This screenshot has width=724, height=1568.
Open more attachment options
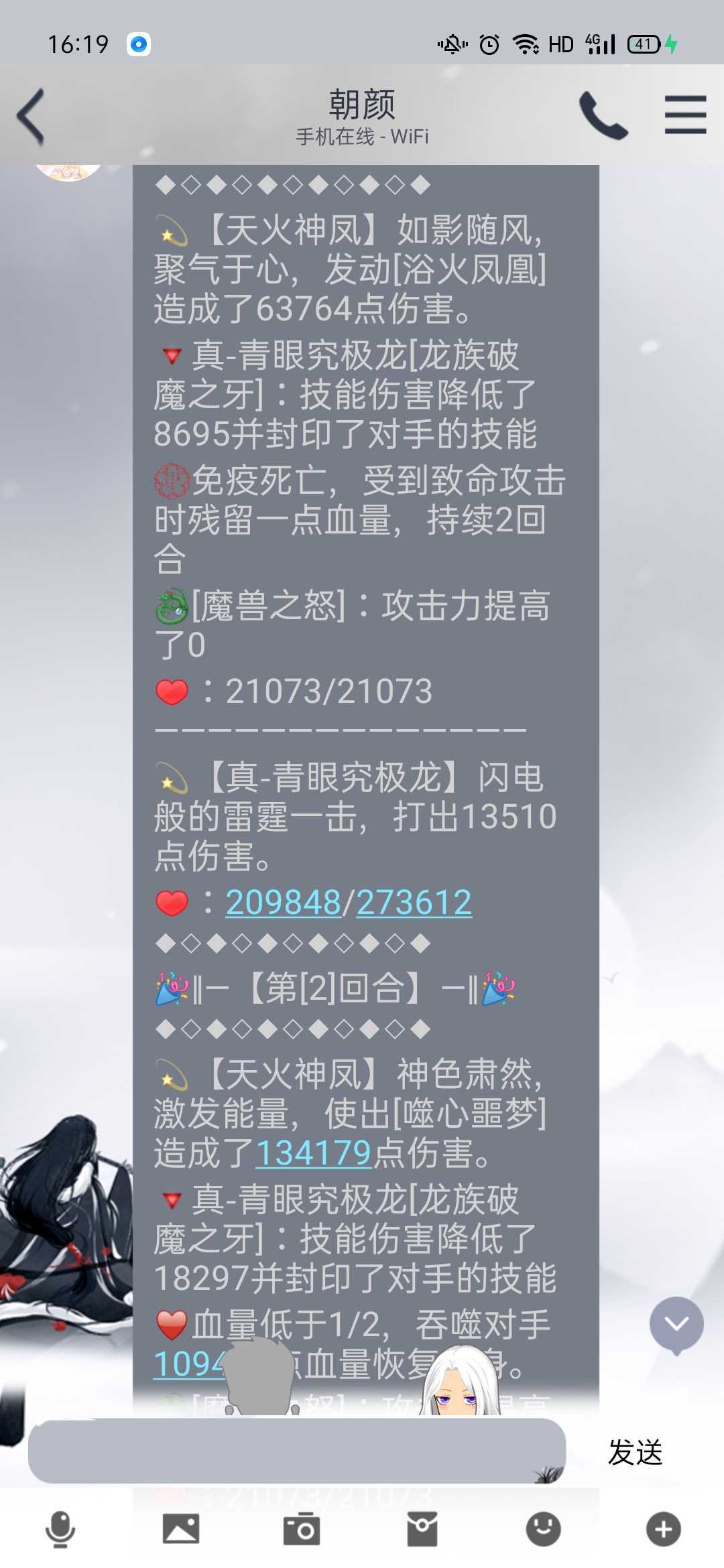pos(664,1529)
